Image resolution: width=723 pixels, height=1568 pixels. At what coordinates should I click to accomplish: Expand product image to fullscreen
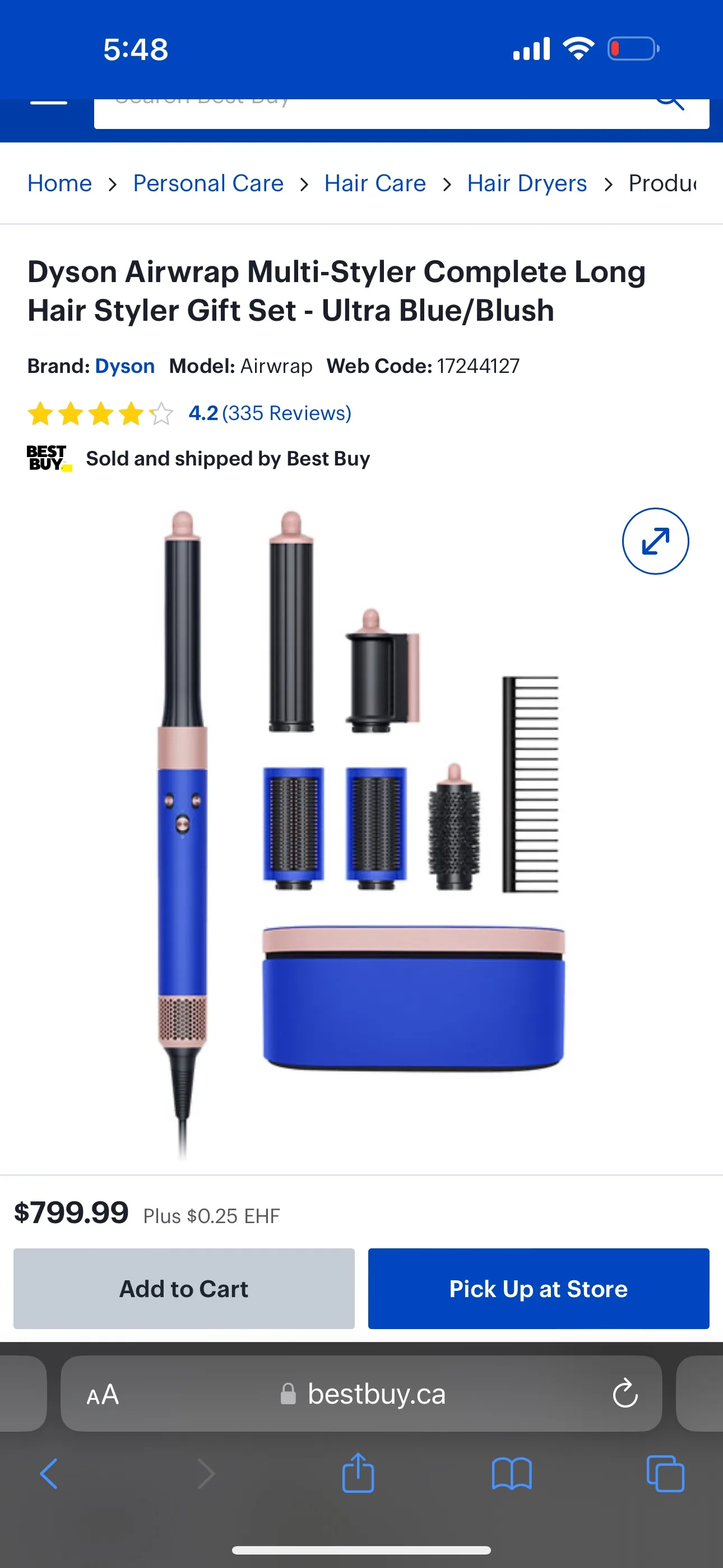655,541
